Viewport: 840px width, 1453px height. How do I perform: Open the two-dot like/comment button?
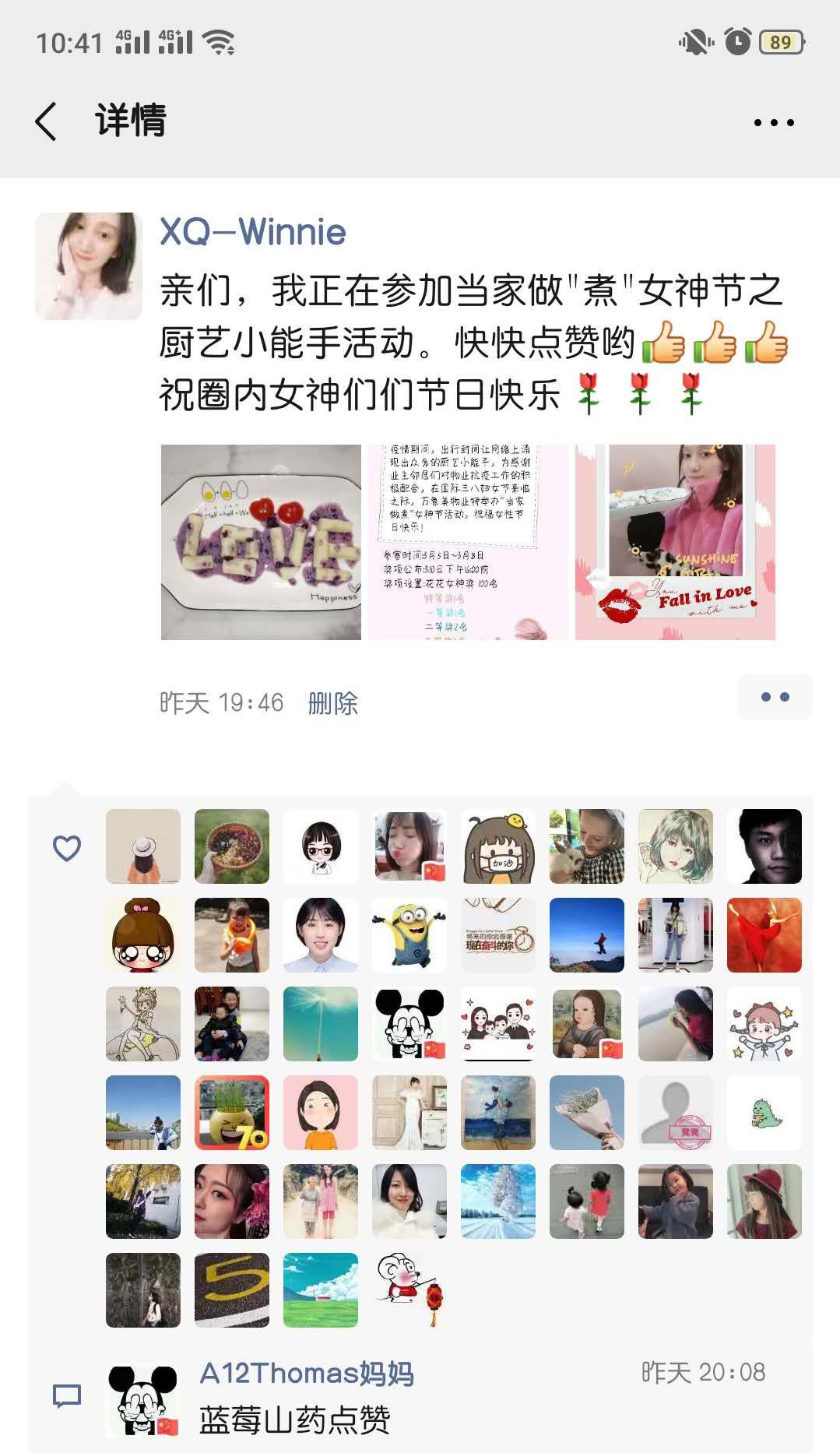775,697
